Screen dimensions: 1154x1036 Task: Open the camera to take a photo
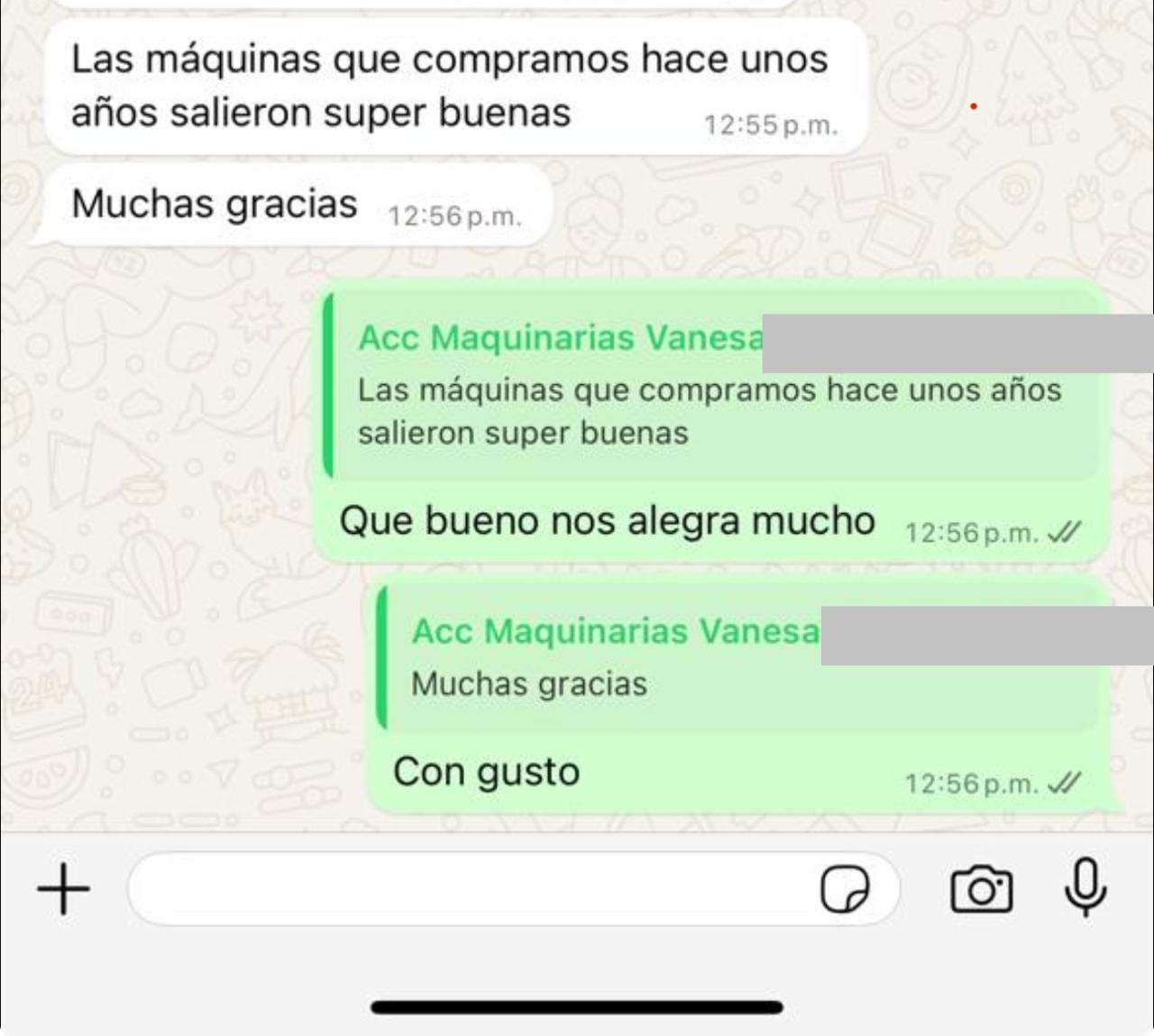(982, 890)
